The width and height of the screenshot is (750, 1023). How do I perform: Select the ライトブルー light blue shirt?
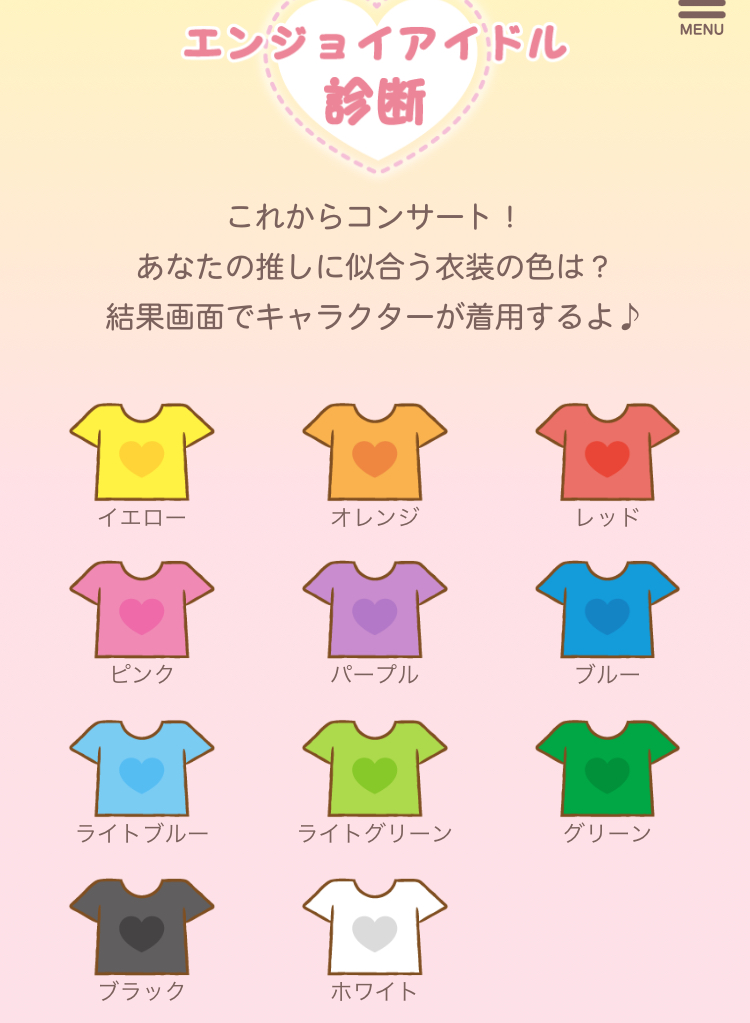[x=142, y=768]
